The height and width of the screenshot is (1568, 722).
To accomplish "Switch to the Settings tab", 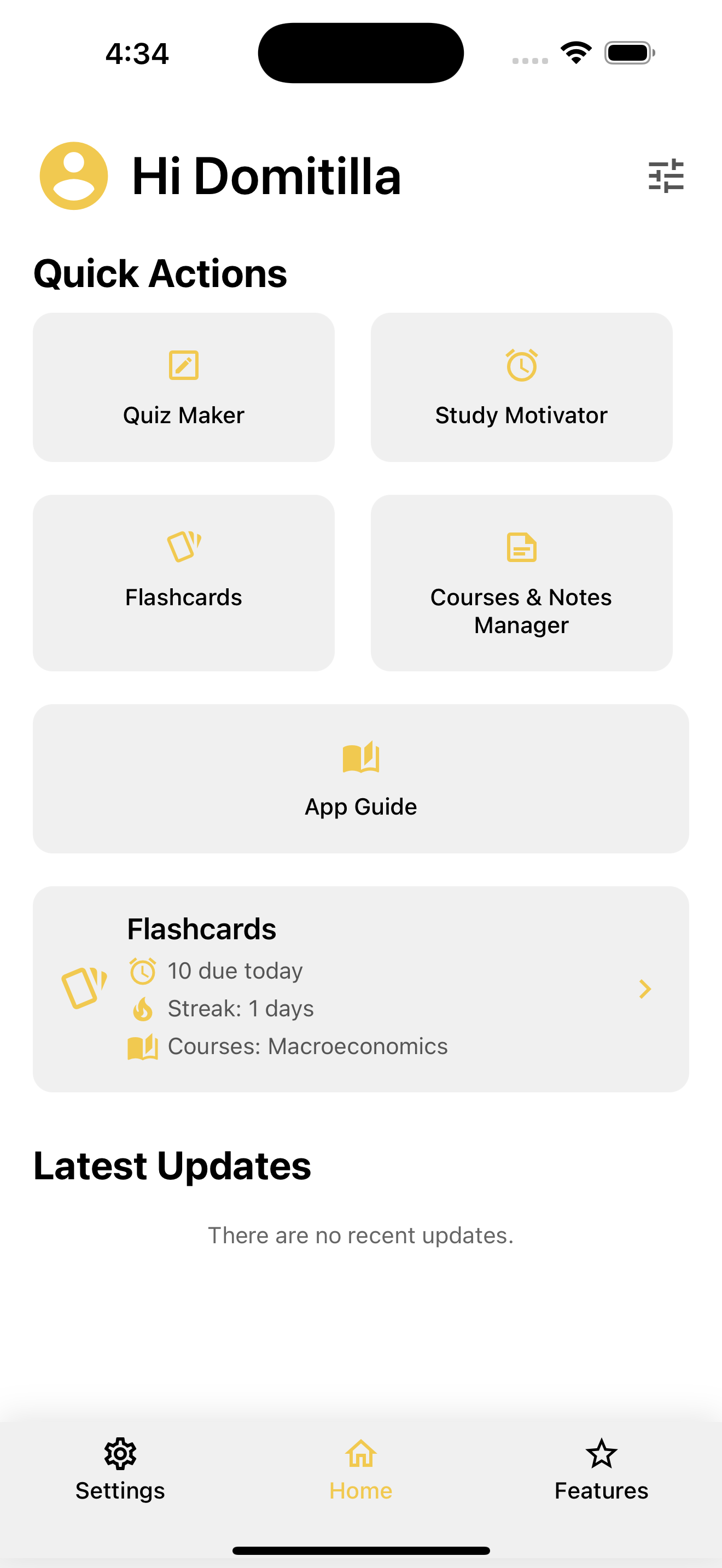I will (120, 1471).
